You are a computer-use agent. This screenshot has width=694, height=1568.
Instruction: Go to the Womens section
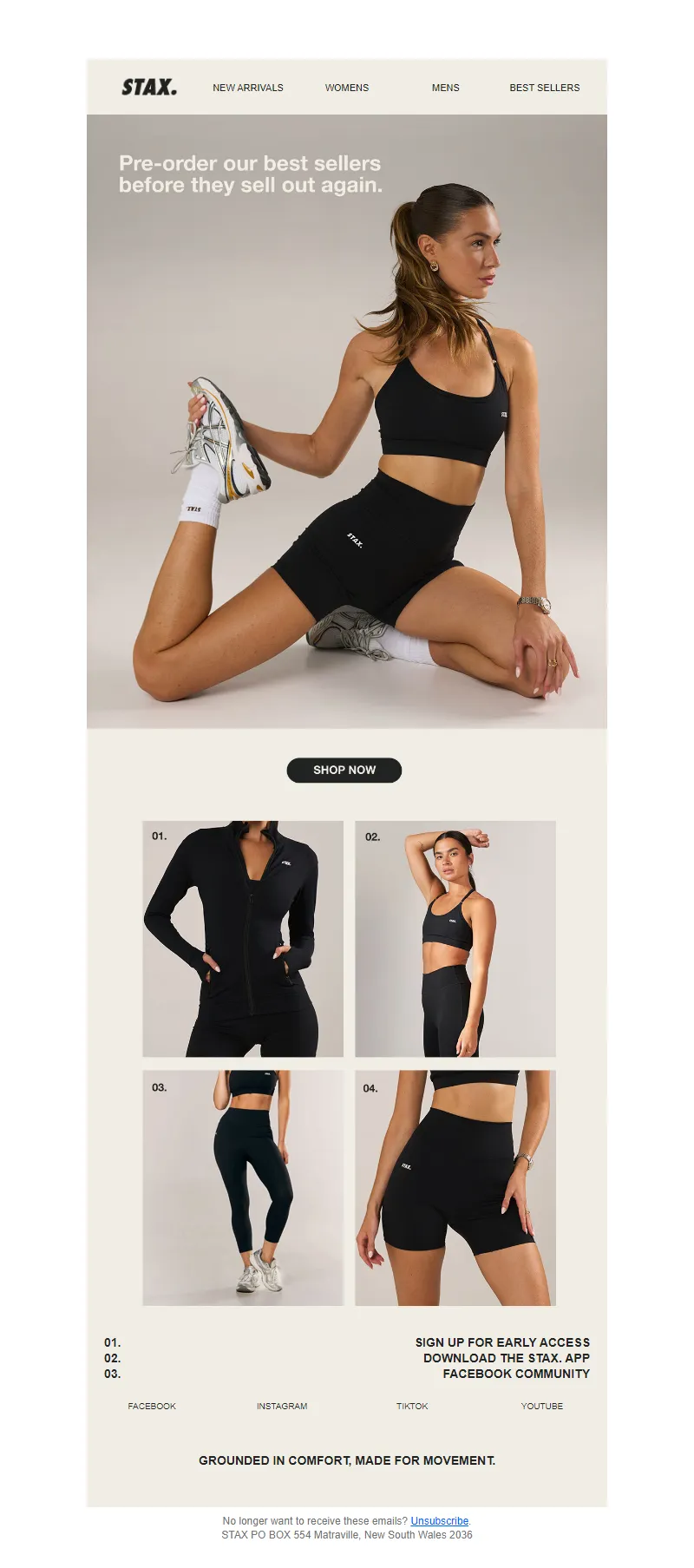point(347,88)
